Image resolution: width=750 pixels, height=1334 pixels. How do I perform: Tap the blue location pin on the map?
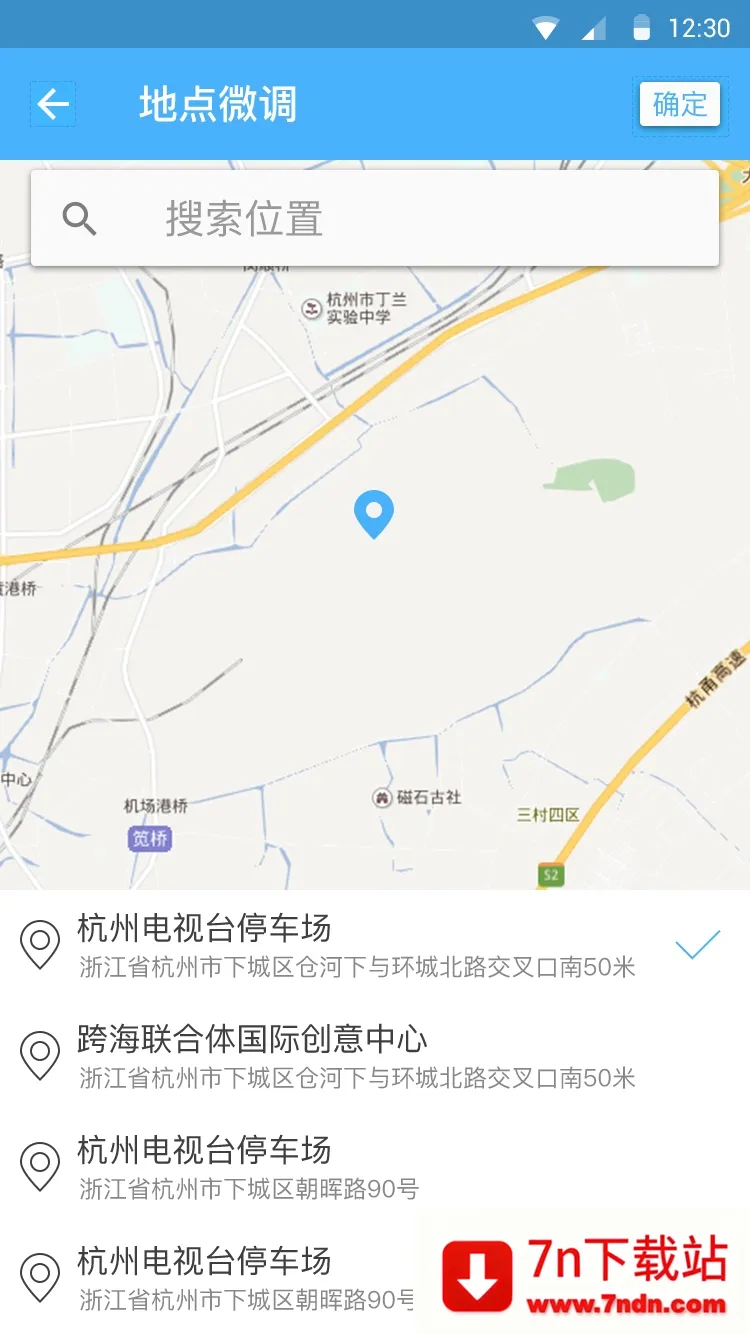click(374, 512)
